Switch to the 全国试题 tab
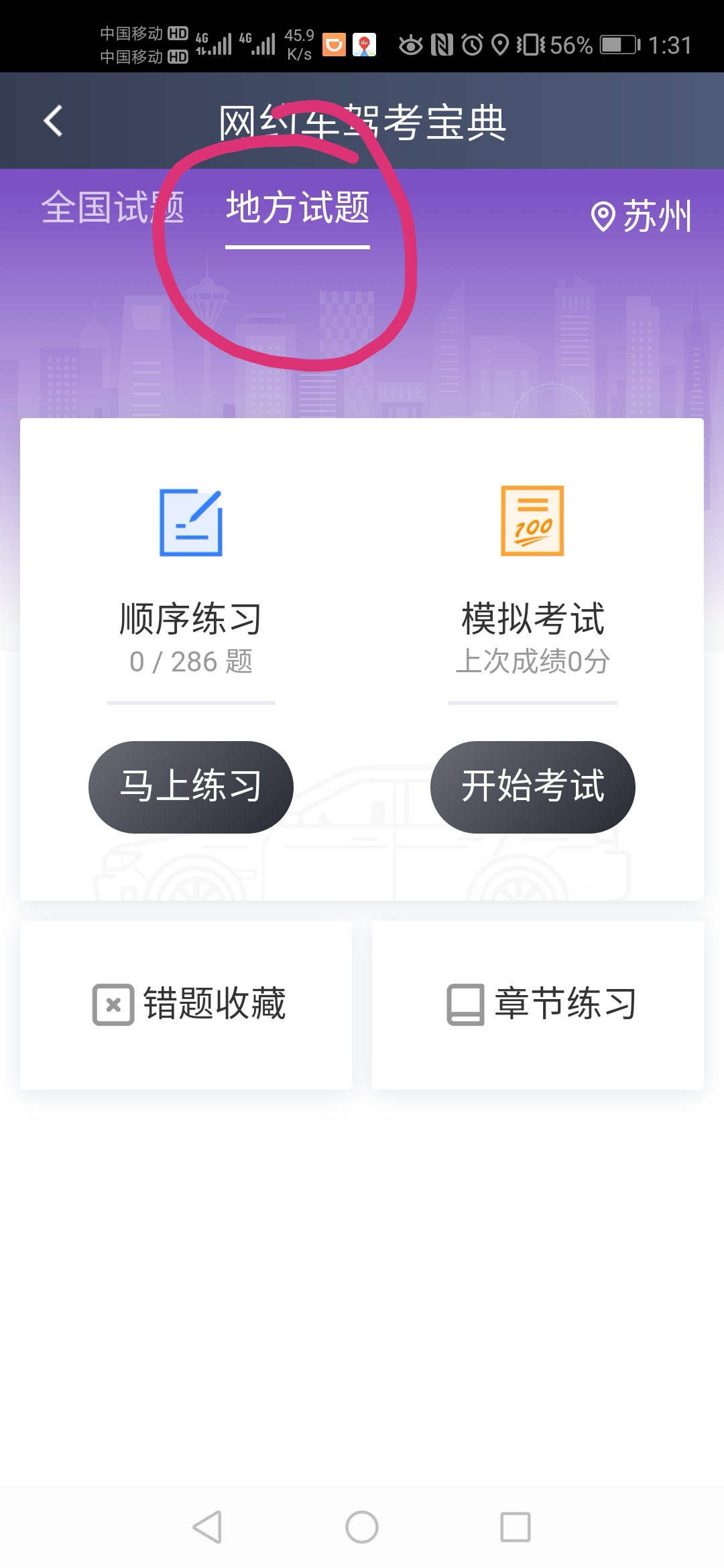Image resolution: width=724 pixels, height=1568 pixels. (x=114, y=208)
